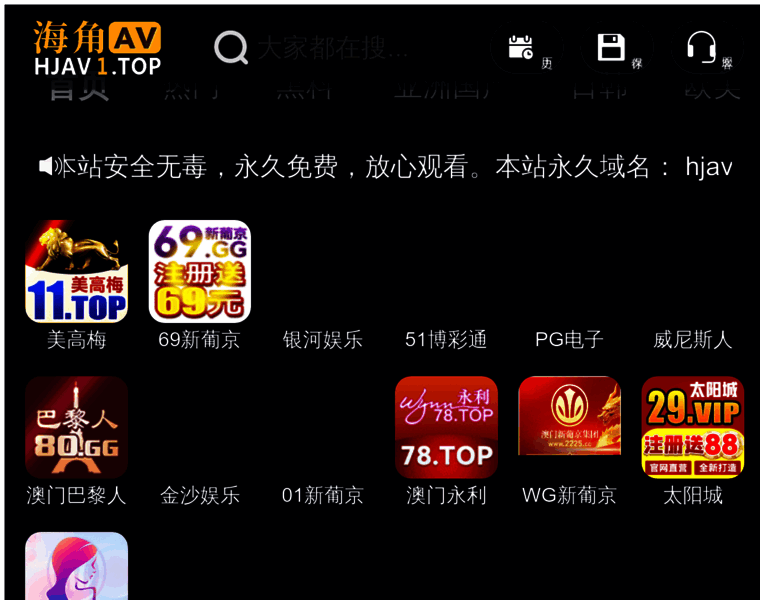Choose the PG电子 item
Screen dimensions: 760x600
pyautogui.click(x=569, y=339)
